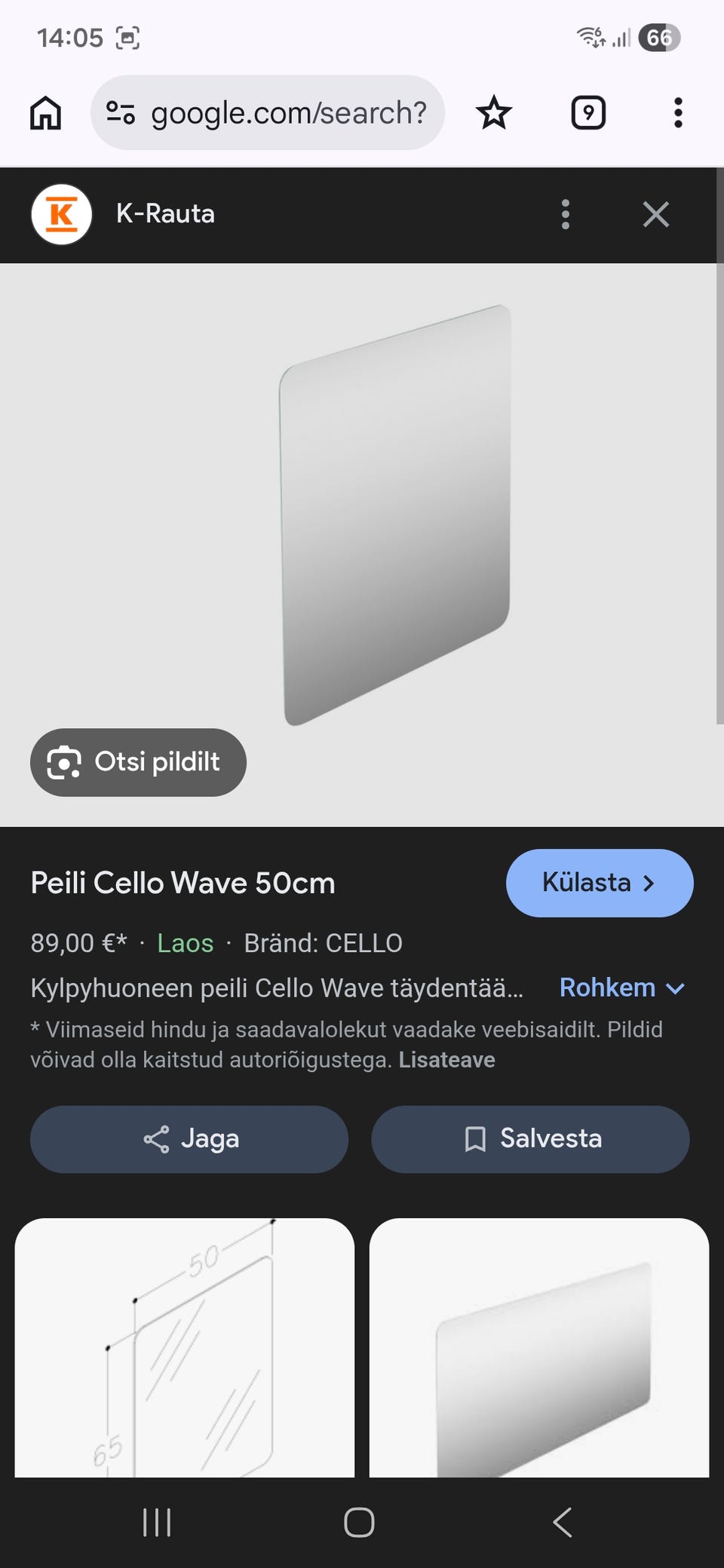Tap the screen capture icon near the clock
Screen dimensions: 724x1568
[x=125, y=36]
